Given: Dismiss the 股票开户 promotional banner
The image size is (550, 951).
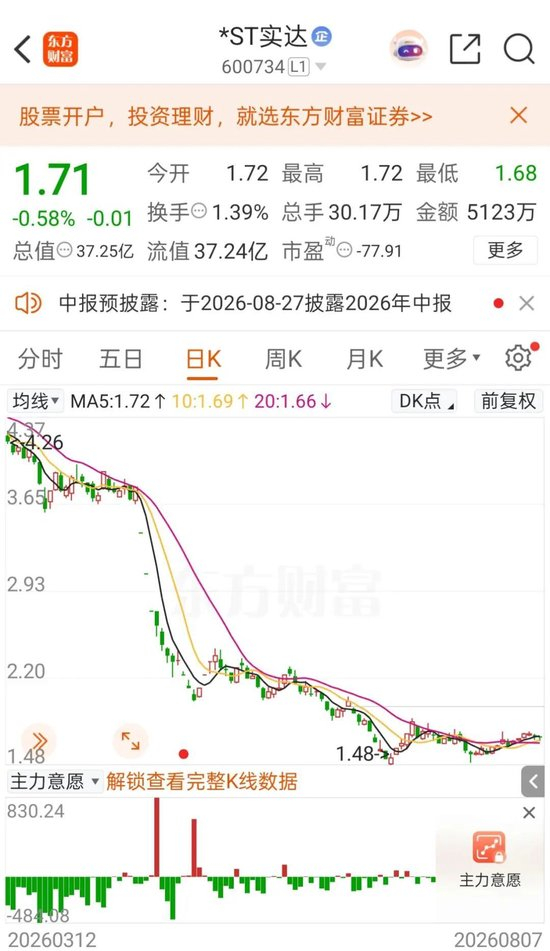Looking at the screenshot, I should (x=518, y=115).
